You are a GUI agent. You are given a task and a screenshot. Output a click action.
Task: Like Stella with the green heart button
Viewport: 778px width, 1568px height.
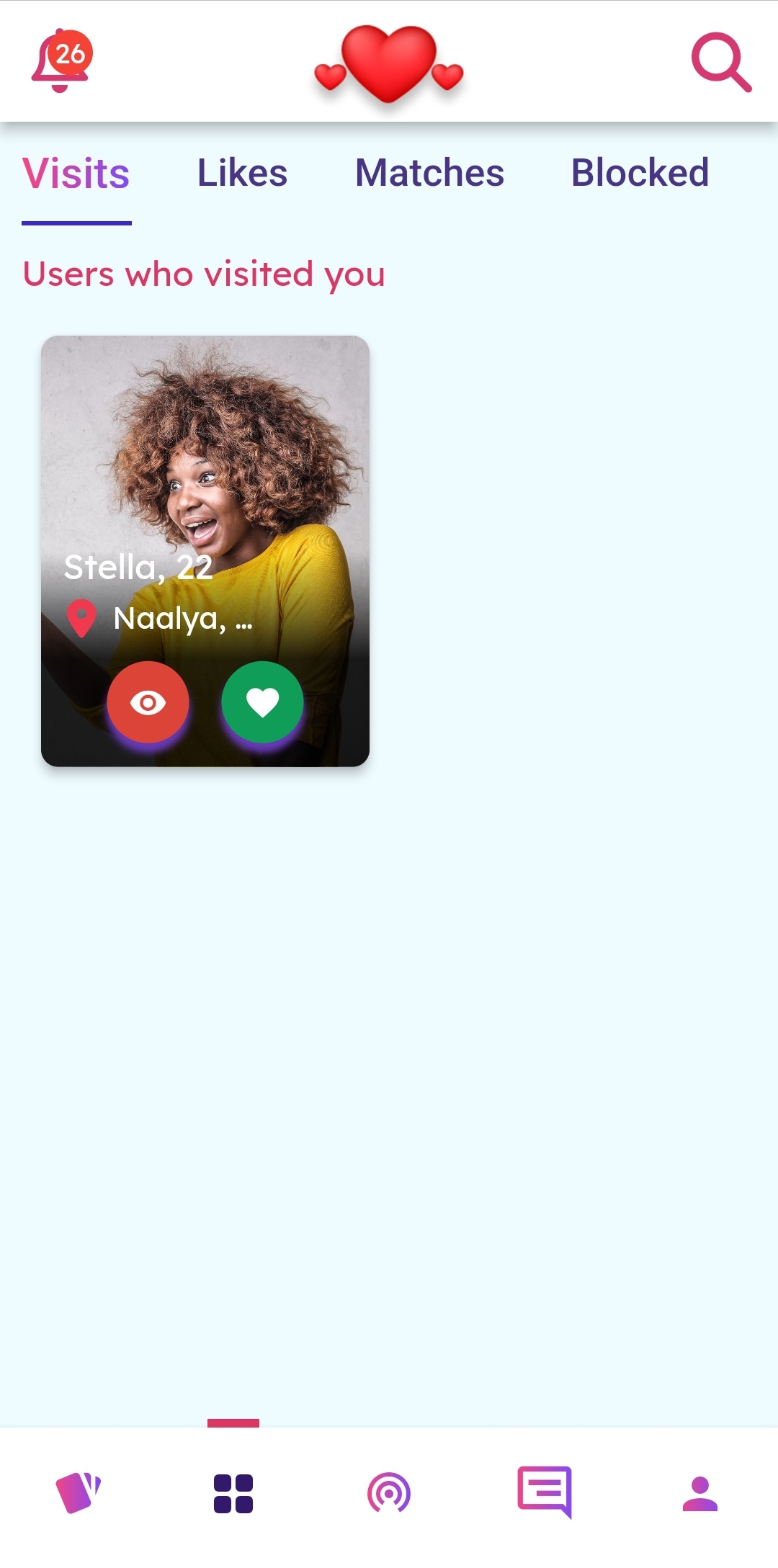[262, 702]
